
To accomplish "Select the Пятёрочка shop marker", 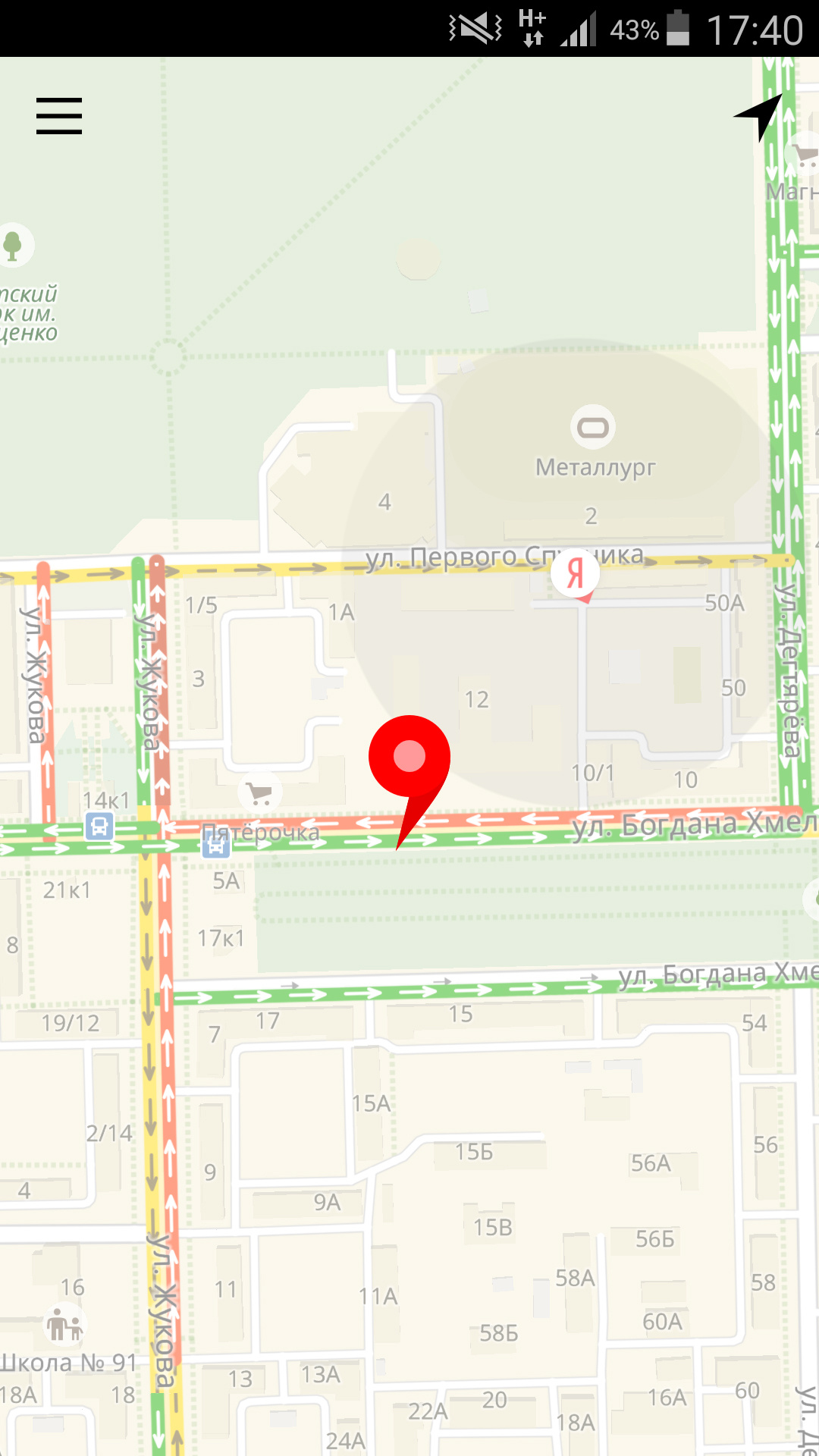I will [260, 794].
